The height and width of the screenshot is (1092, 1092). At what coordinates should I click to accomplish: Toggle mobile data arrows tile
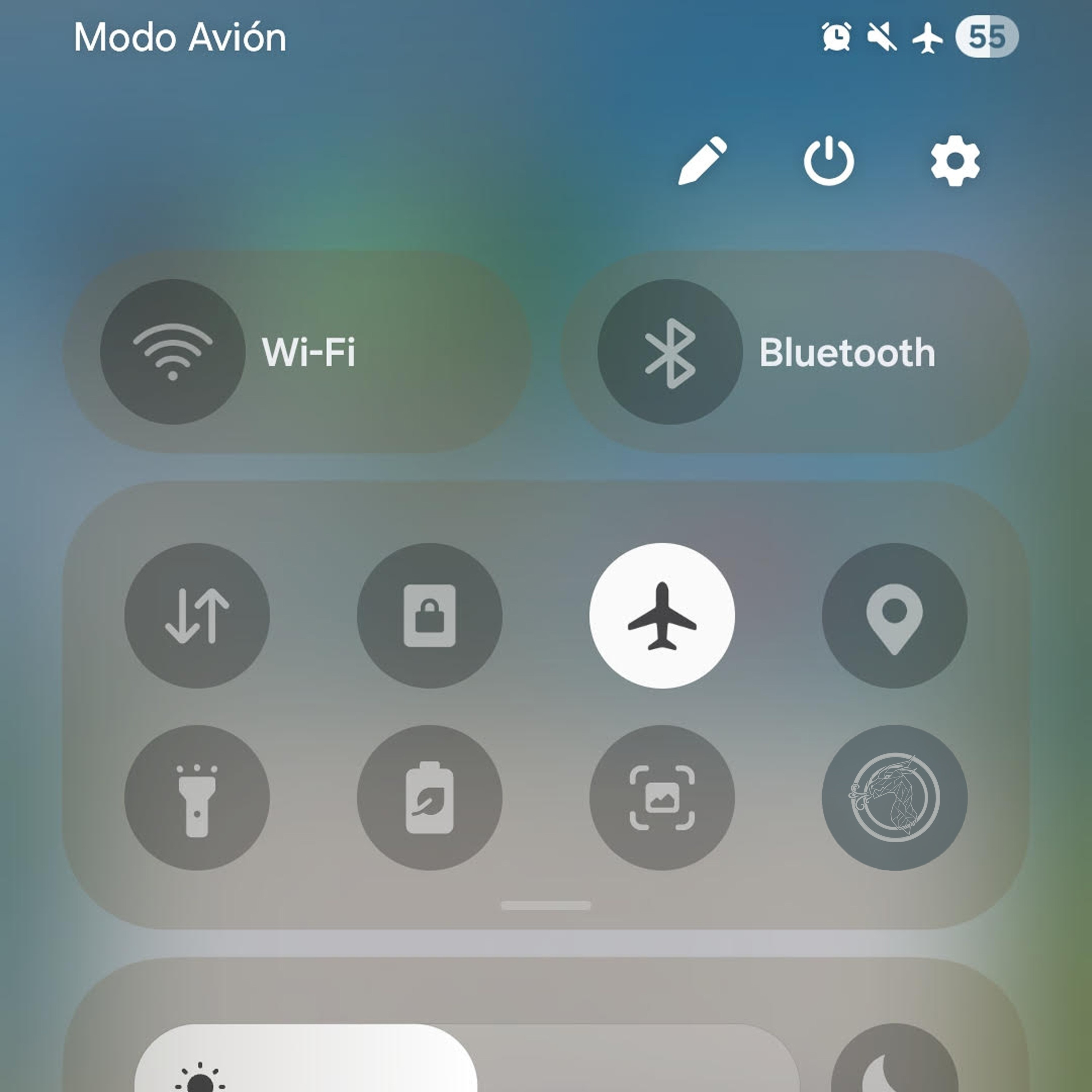(197, 616)
